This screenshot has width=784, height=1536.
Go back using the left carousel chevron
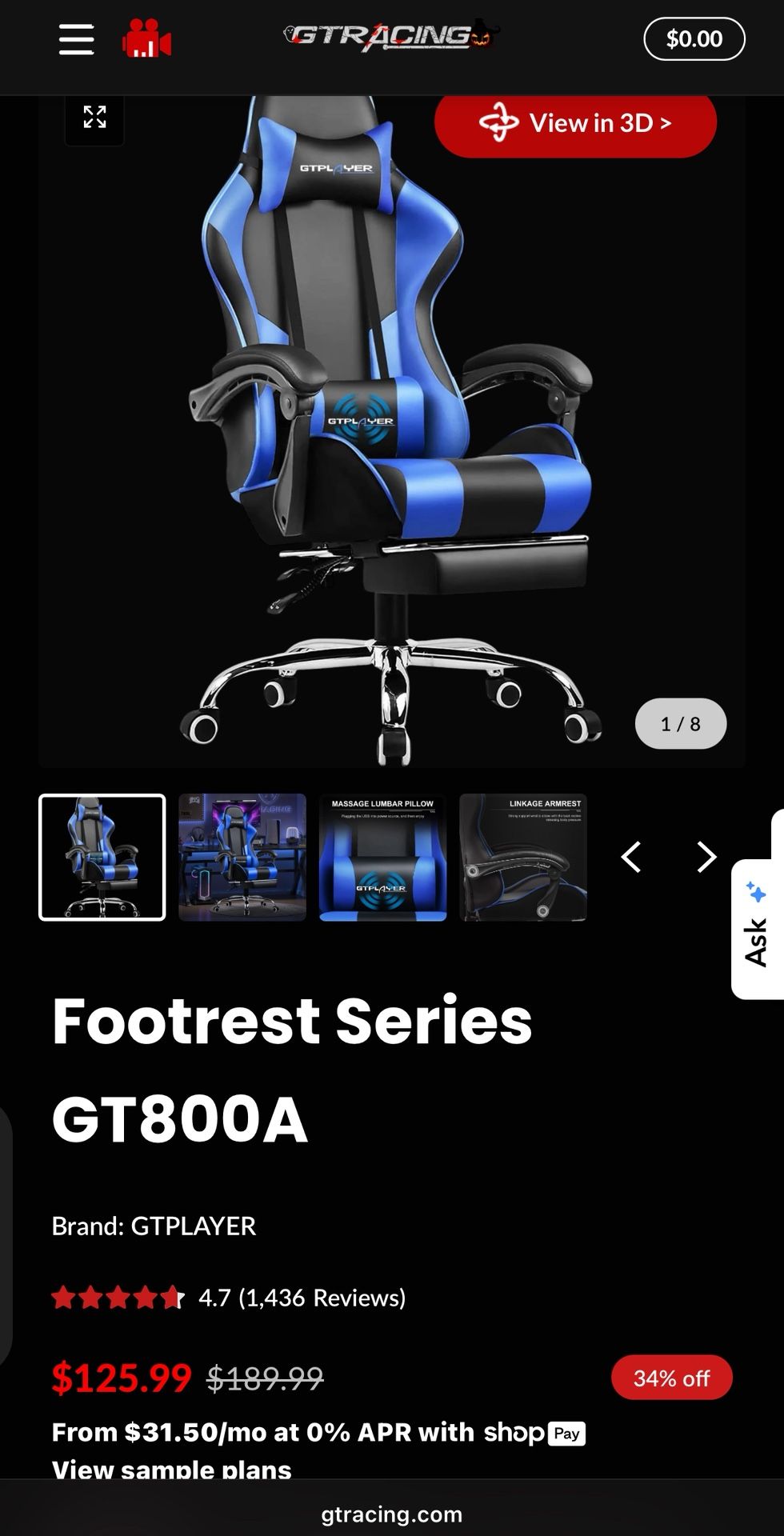tap(631, 857)
